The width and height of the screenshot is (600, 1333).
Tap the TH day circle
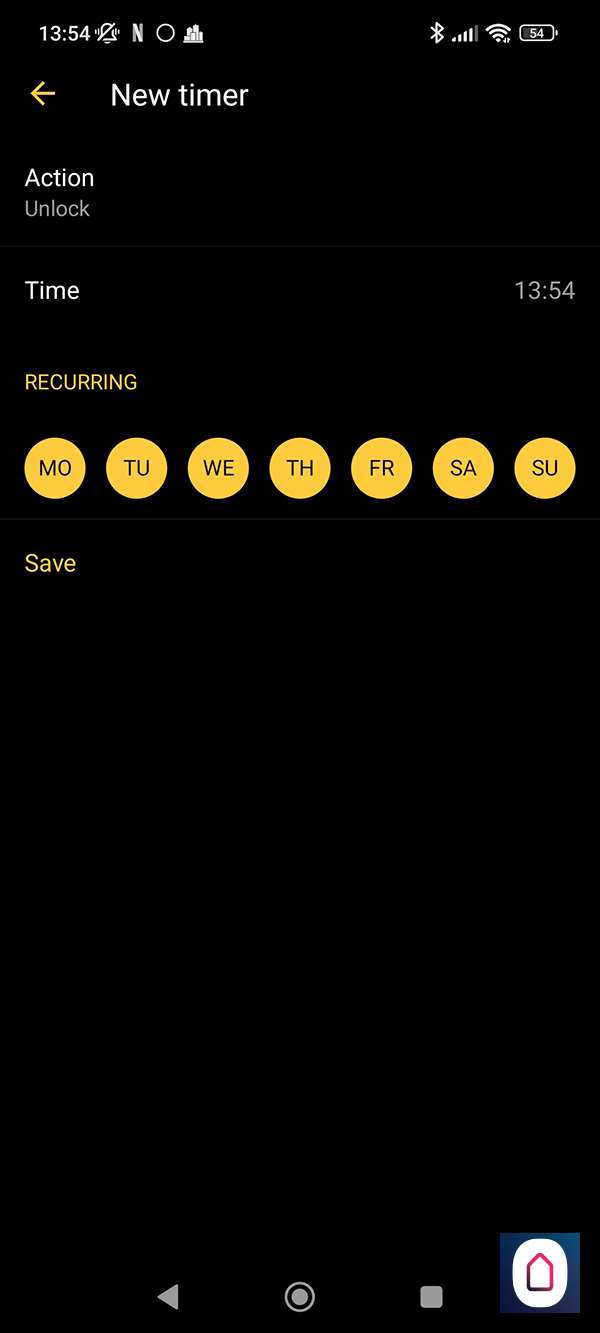(x=300, y=468)
